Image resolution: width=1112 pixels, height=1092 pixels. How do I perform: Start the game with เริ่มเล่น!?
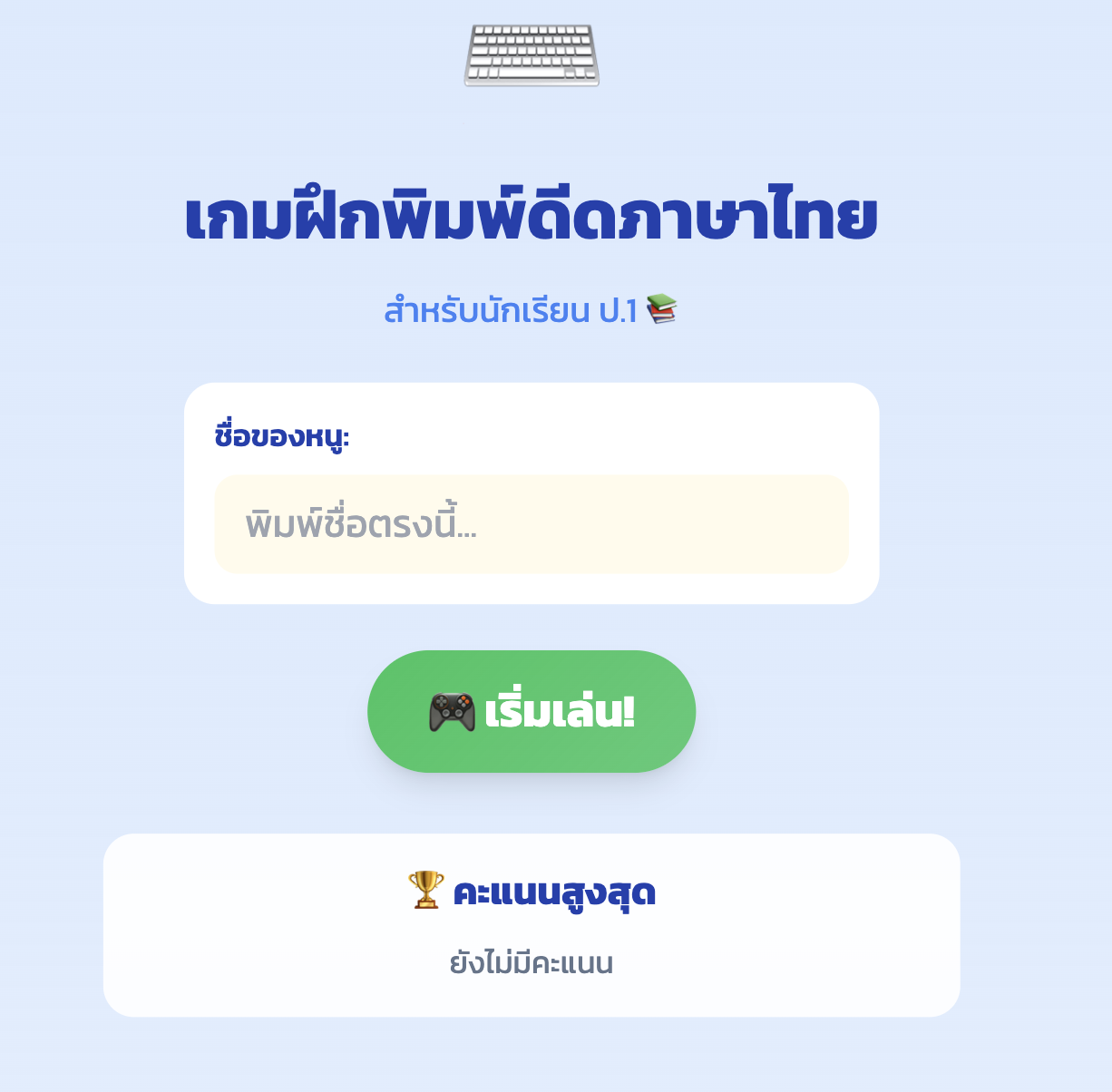click(x=532, y=711)
